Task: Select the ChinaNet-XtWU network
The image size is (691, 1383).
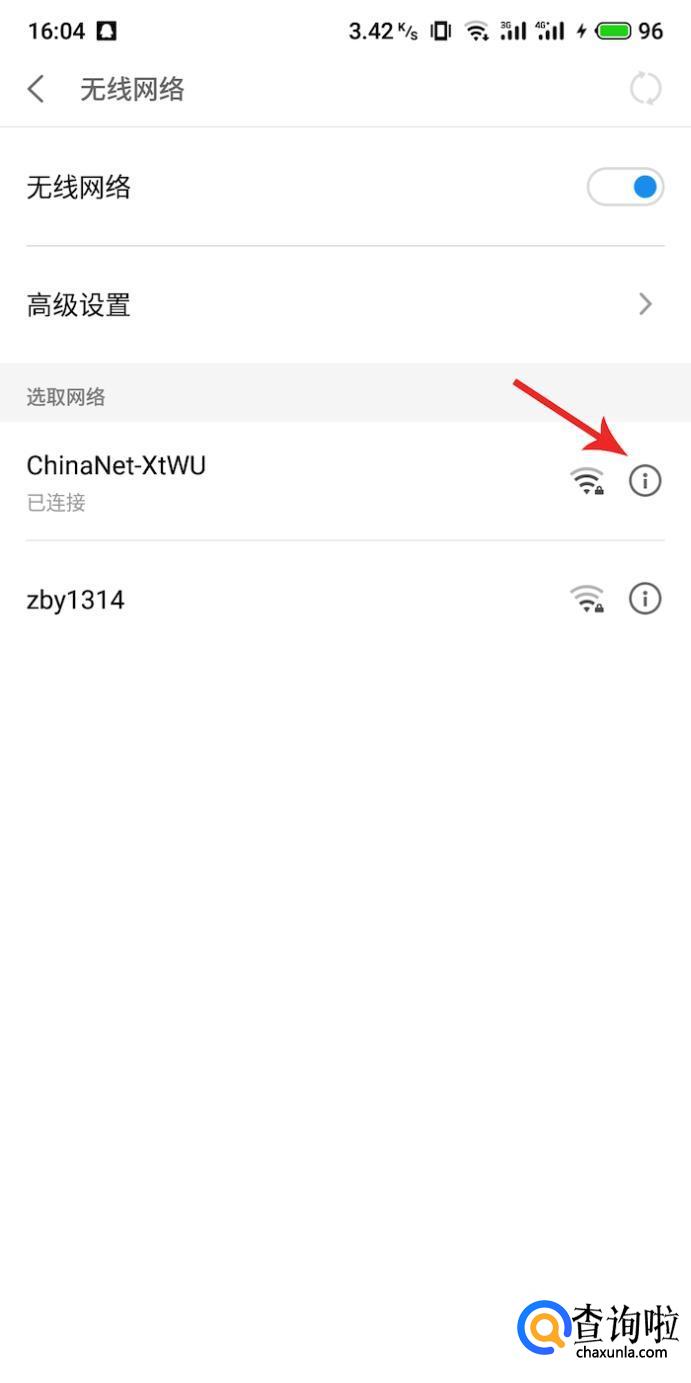Action: click(x=250, y=480)
